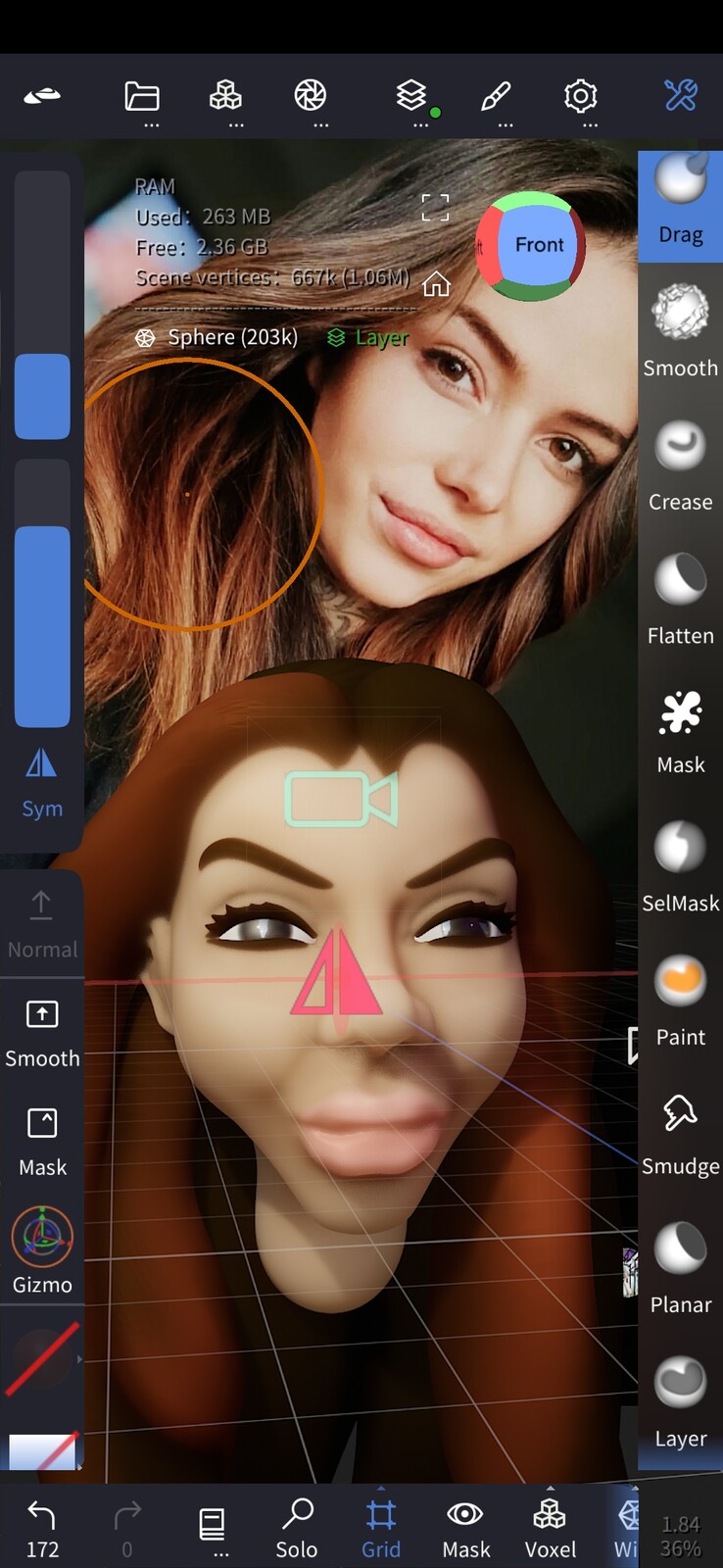
Task: Open the tools wrench menu
Action: (x=680, y=96)
